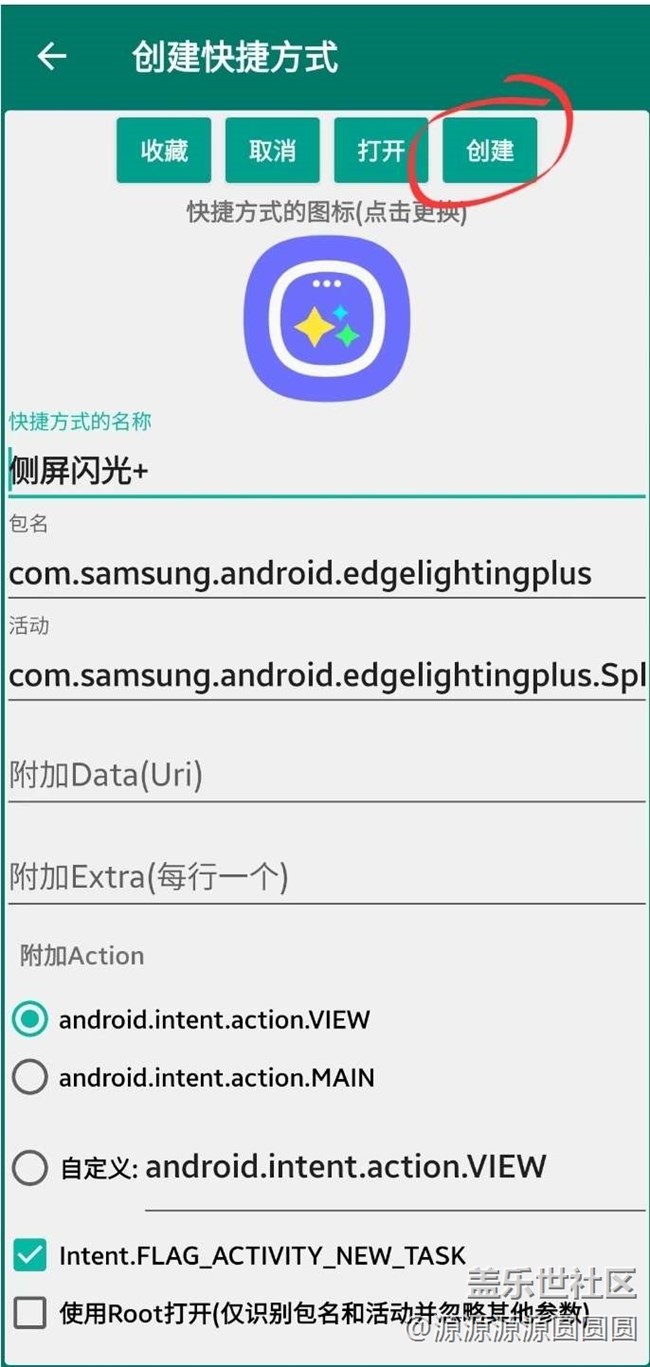Edit the shortcut name field 侧屏闪光+

326,470
